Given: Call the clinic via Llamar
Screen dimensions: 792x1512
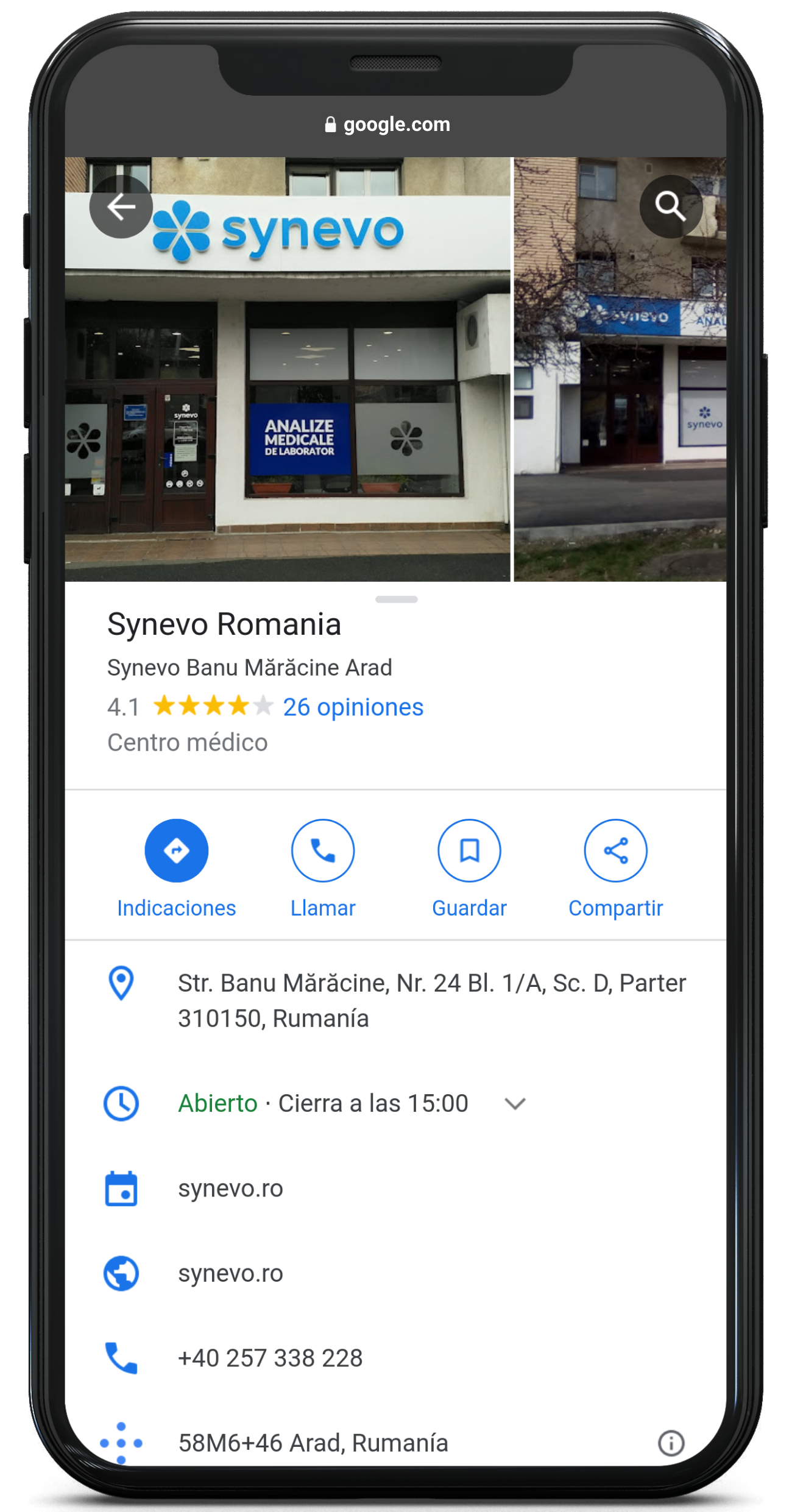Looking at the screenshot, I should point(323,850).
